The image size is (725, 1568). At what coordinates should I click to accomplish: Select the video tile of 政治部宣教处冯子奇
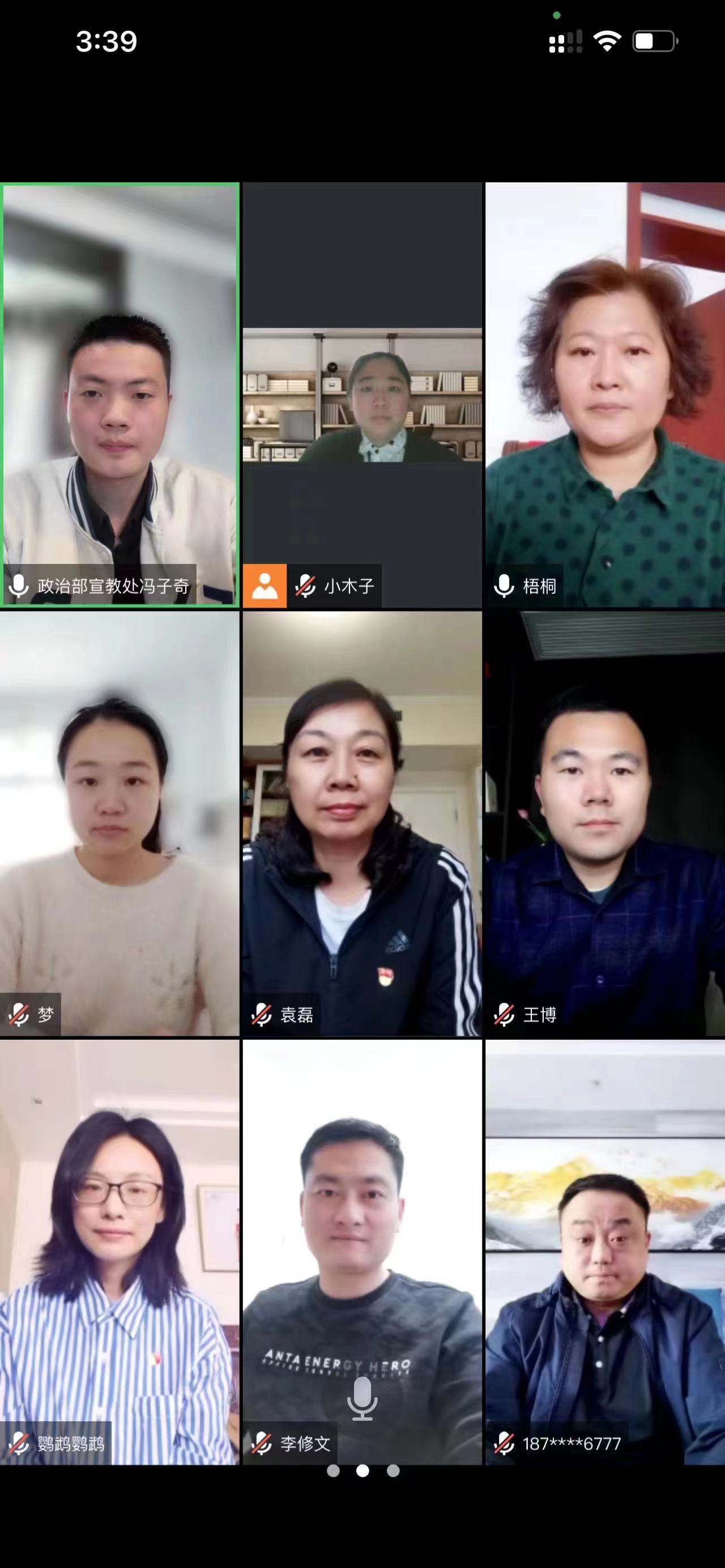coord(120,395)
